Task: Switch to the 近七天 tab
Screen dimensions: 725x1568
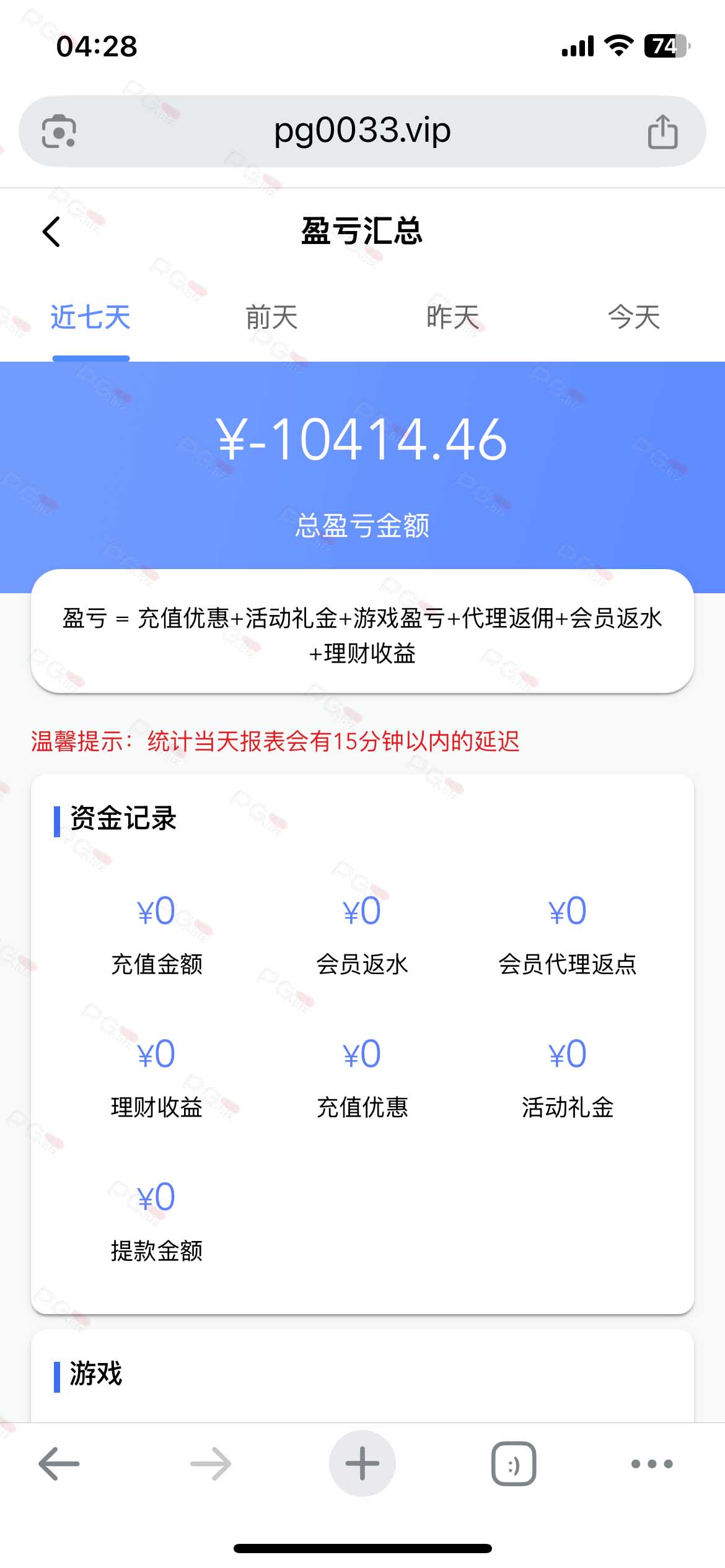Action: [x=90, y=317]
